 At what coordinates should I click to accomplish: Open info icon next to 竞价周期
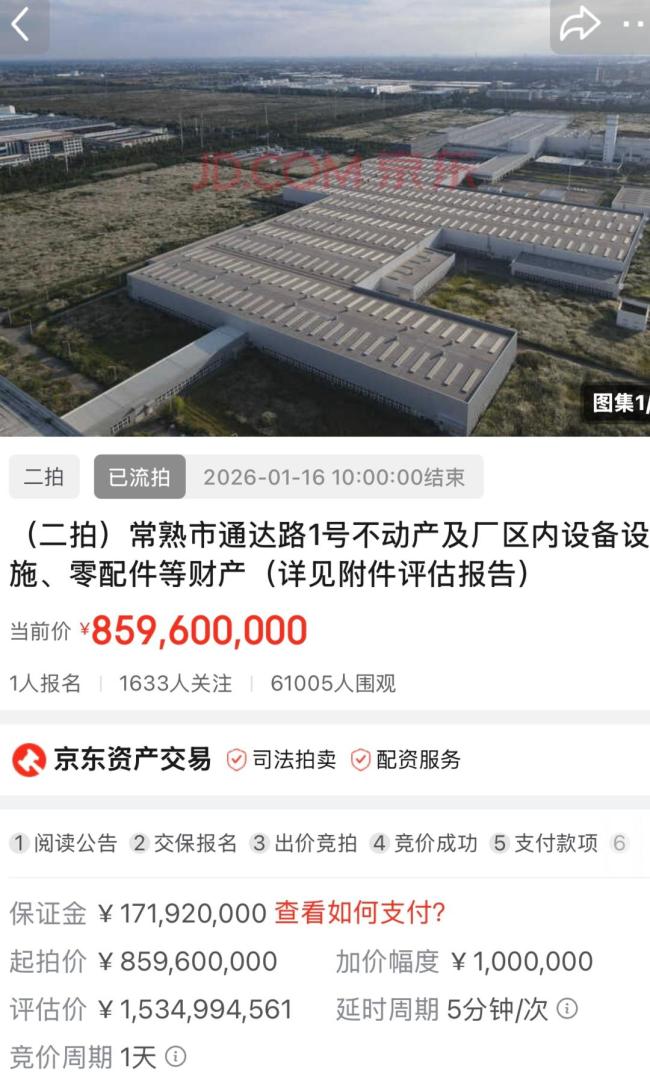175,1056
